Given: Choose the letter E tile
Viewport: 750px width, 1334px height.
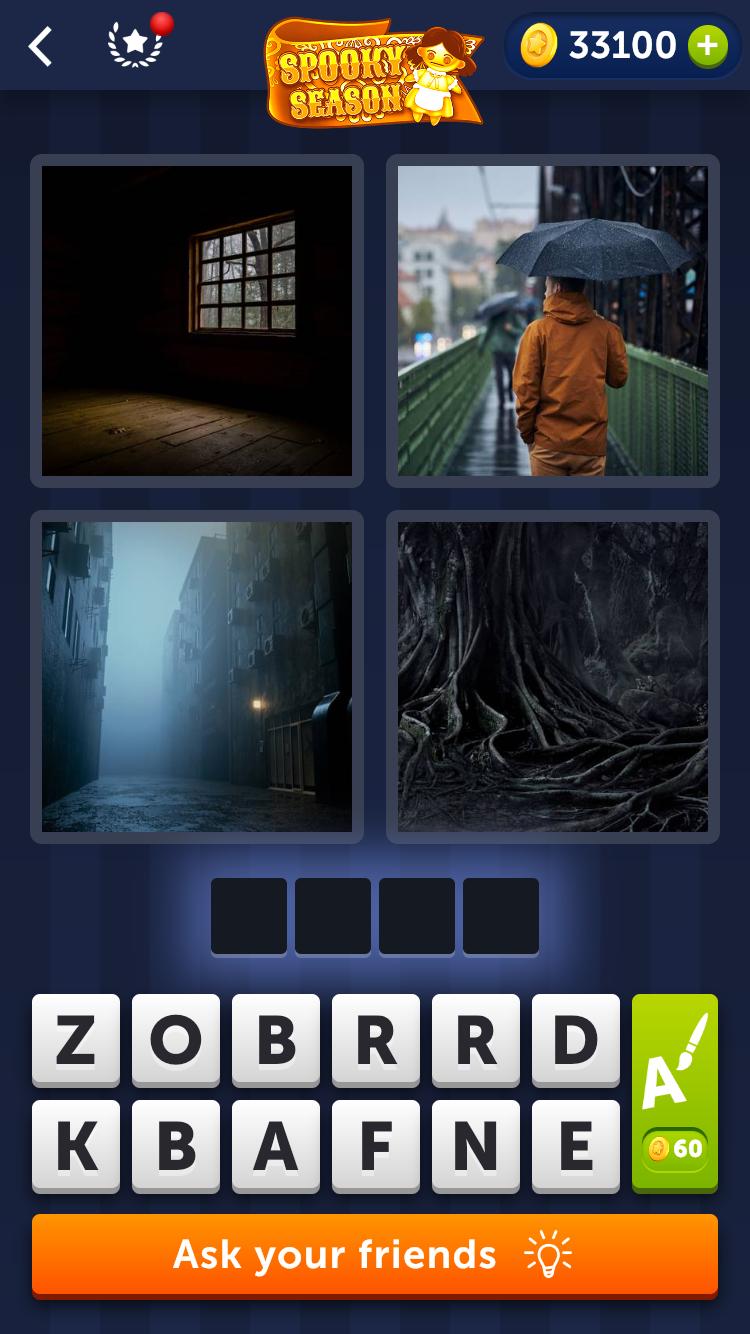Looking at the screenshot, I should (x=576, y=1146).
